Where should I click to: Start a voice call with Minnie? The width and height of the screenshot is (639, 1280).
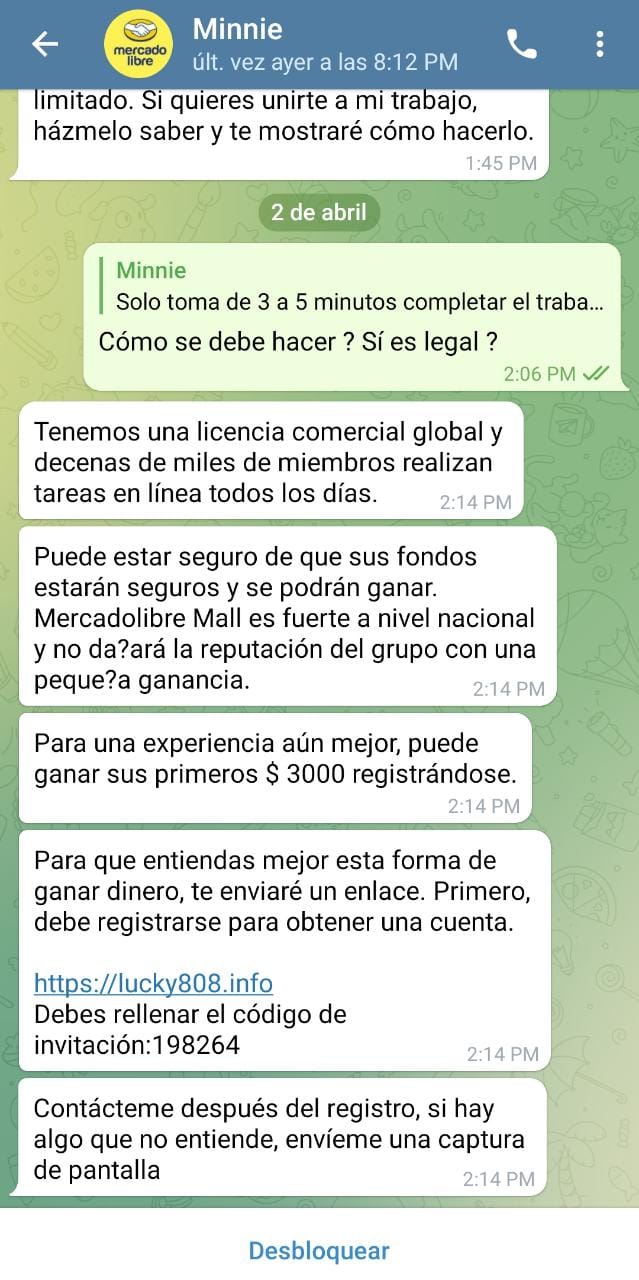pyautogui.click(x=521, y=44)
